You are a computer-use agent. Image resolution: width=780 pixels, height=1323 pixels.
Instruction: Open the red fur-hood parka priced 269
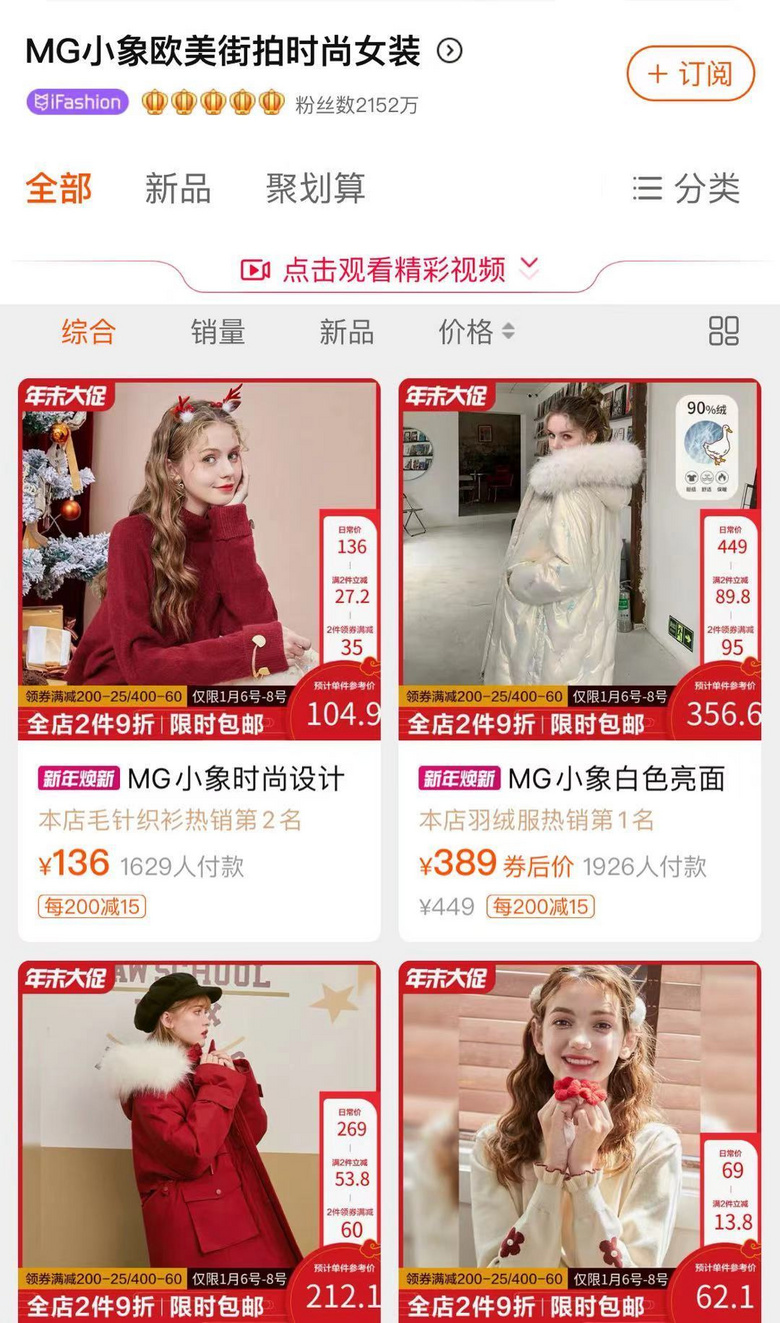199,1140
